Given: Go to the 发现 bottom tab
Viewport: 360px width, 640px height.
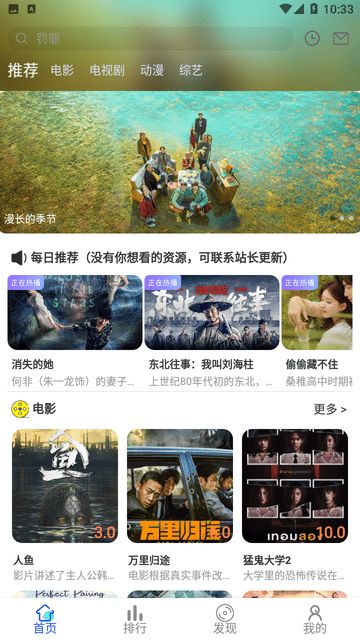Looking at the screenshot, I should [225, 619].
